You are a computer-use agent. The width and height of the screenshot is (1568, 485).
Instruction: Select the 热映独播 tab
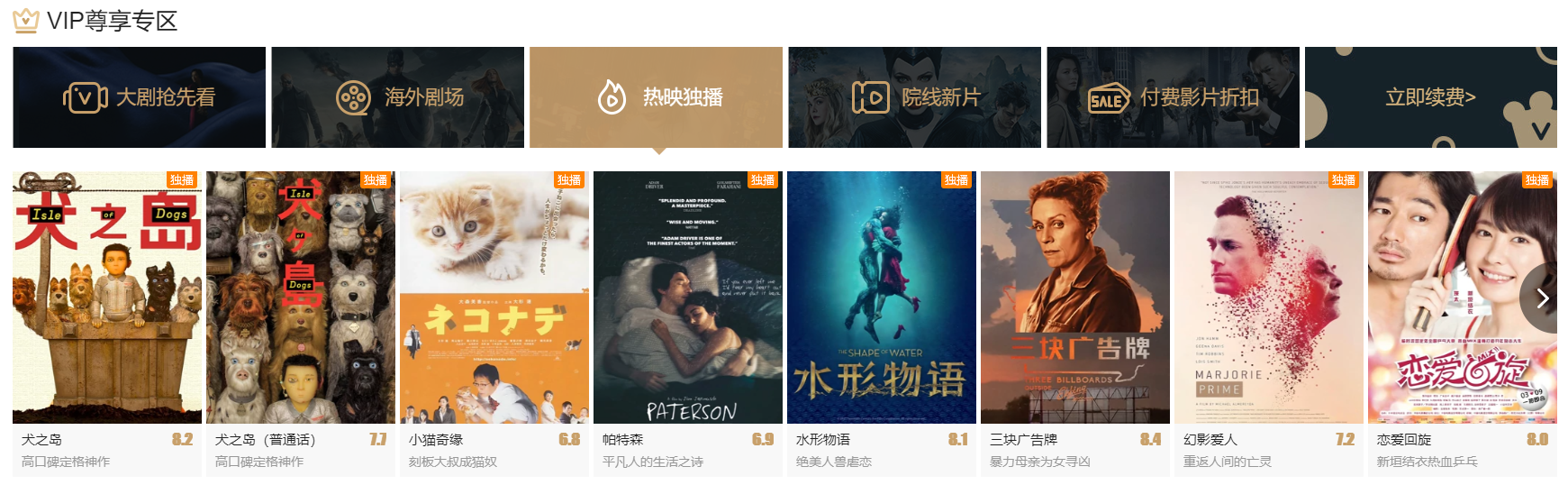pyautogui.click(x=656, y=97)
